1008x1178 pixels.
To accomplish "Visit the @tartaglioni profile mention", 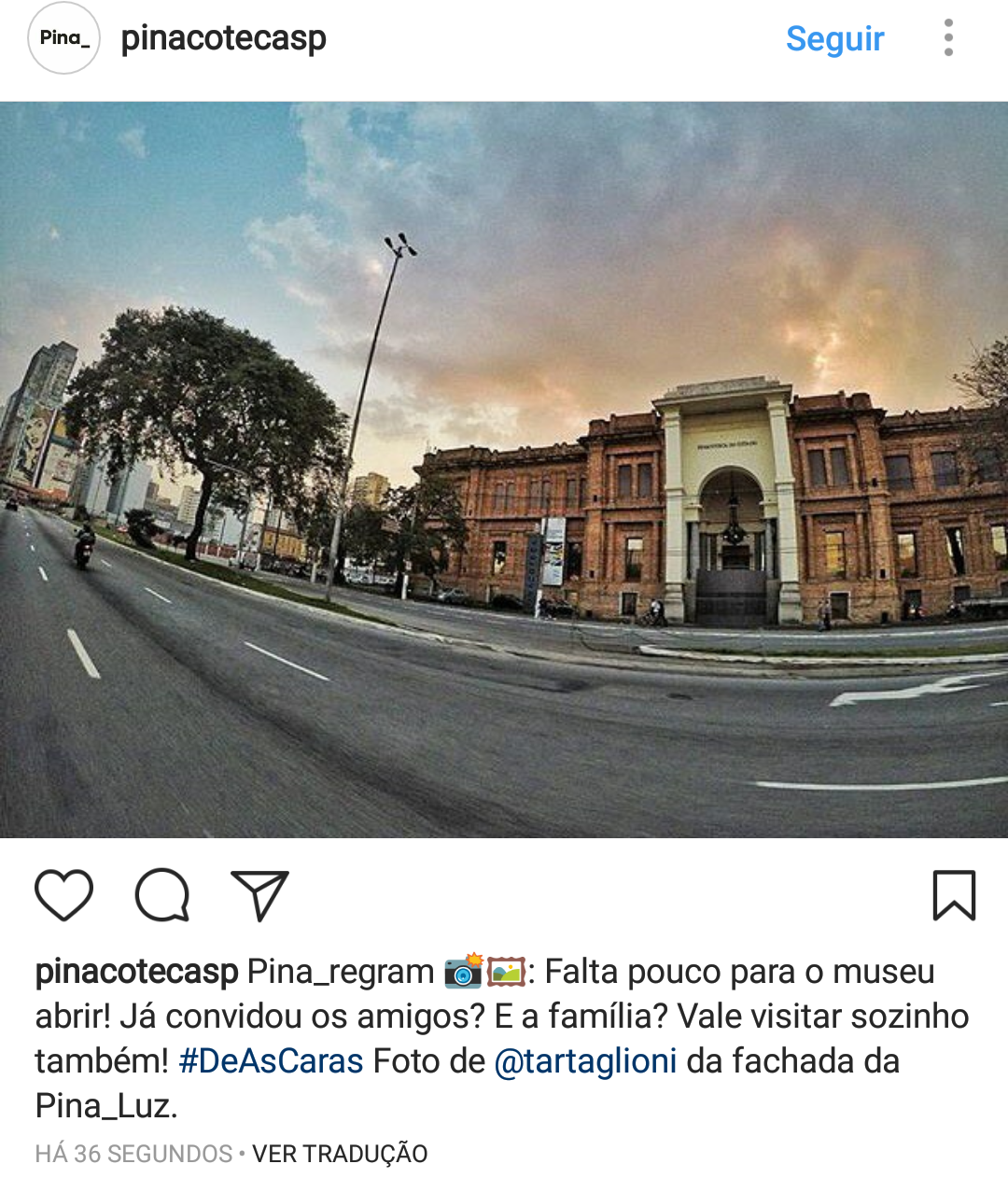I will pos(585,1061).
